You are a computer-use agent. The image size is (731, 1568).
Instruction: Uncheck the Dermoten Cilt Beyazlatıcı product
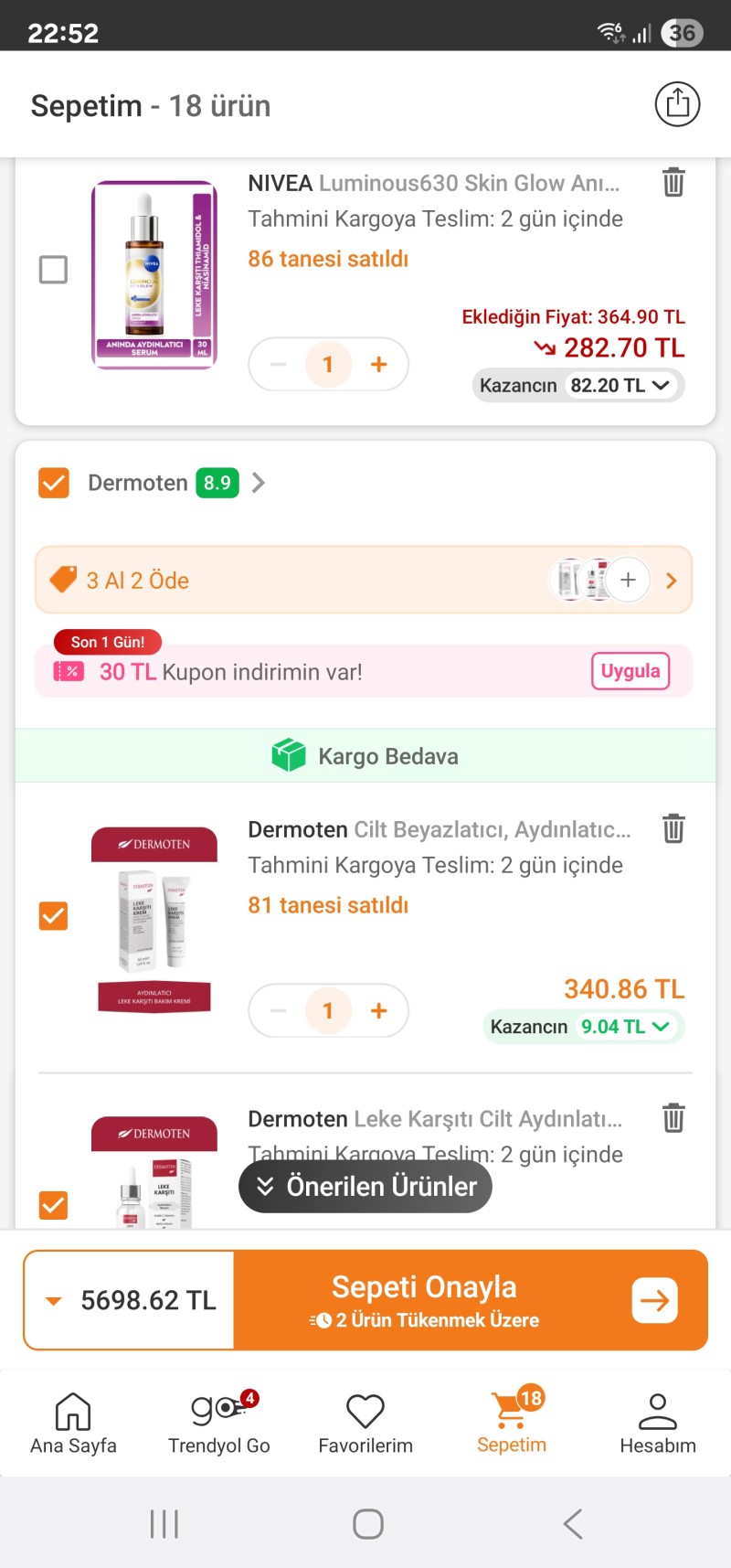[54, 915]
